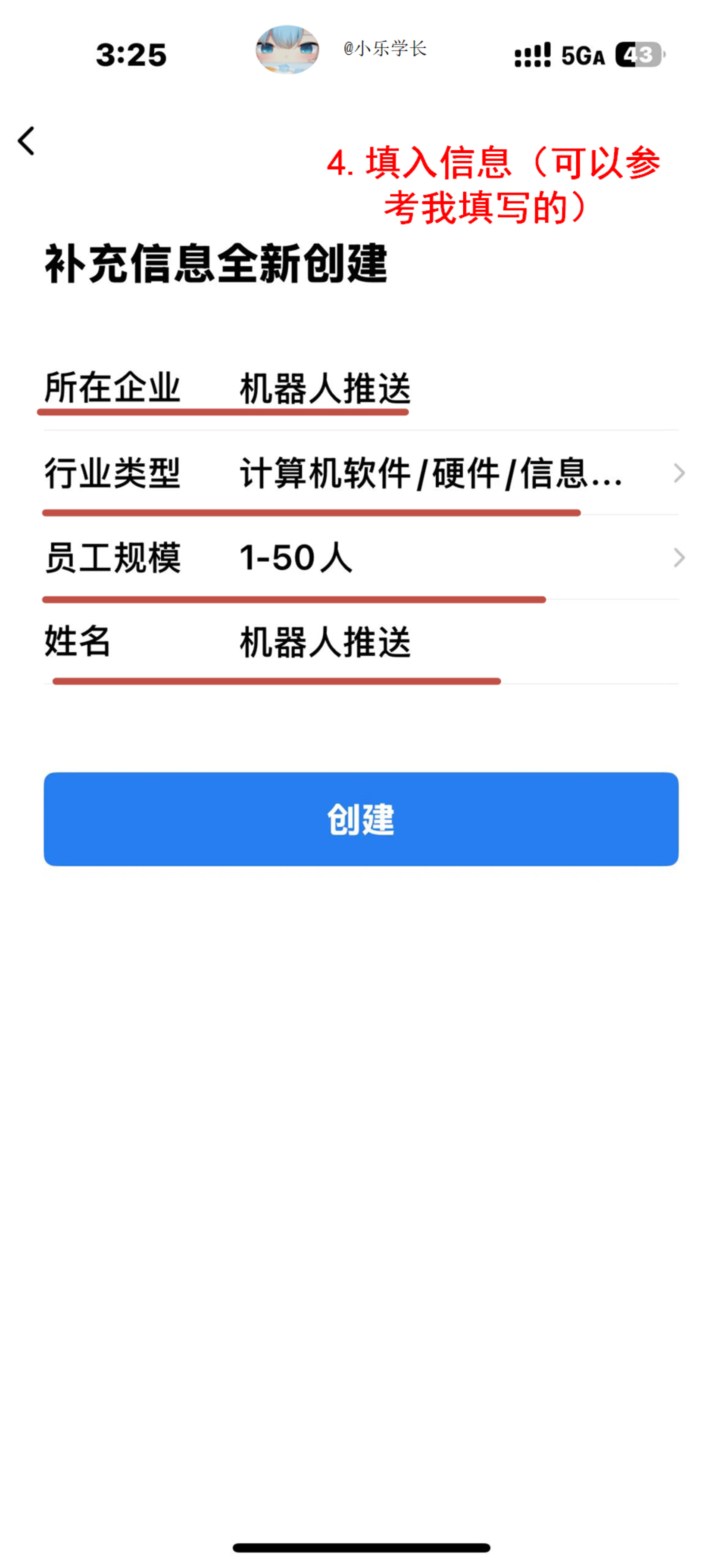Edit the 姓名 name field
724x1568 pixels.
(361, 642)
